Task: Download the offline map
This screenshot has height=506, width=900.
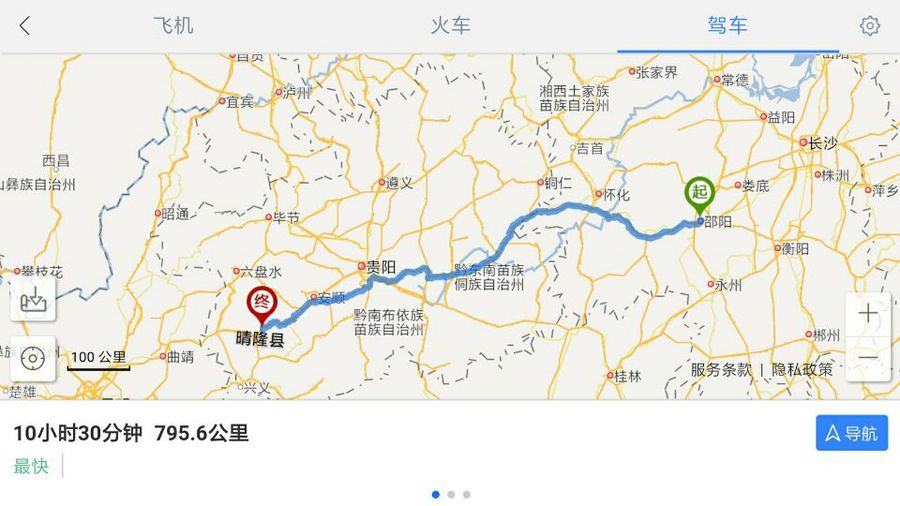Action: (33, 298)
